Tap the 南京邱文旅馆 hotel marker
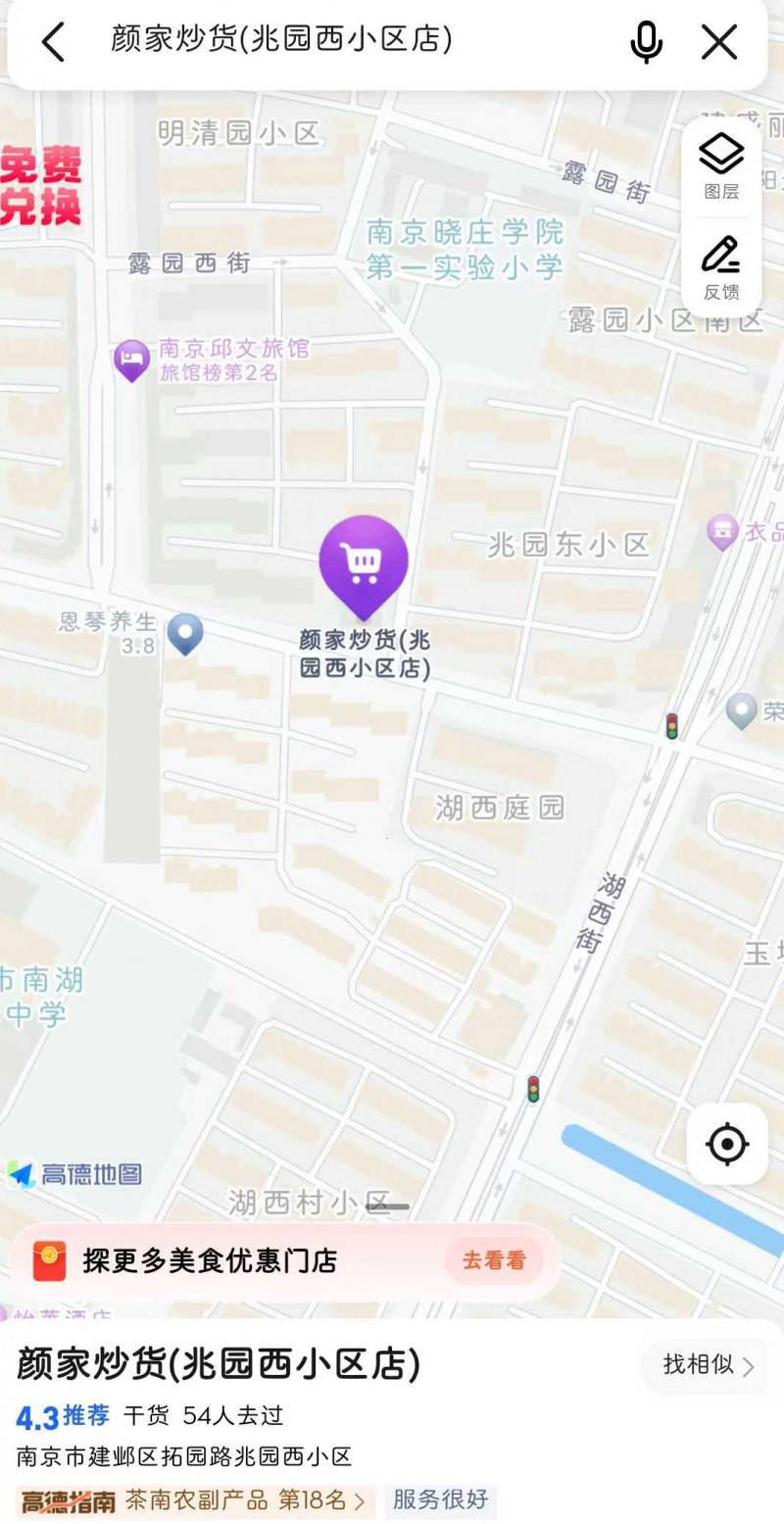The image size is (784, 1524). [131, 361]
